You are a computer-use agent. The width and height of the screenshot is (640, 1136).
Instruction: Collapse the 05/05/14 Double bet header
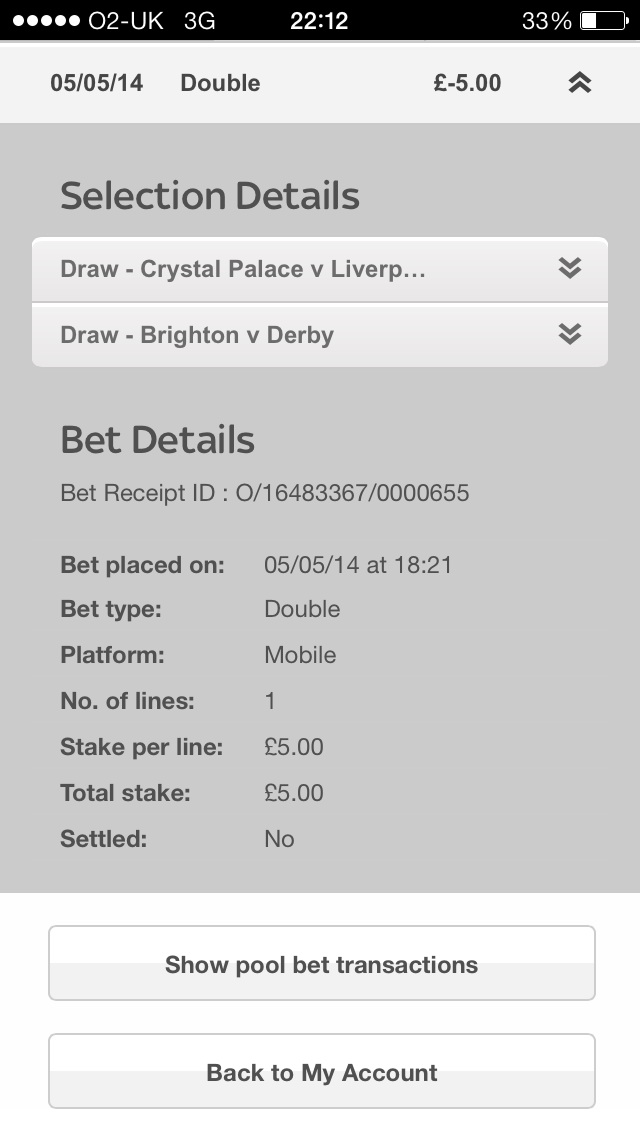point(579,84)
